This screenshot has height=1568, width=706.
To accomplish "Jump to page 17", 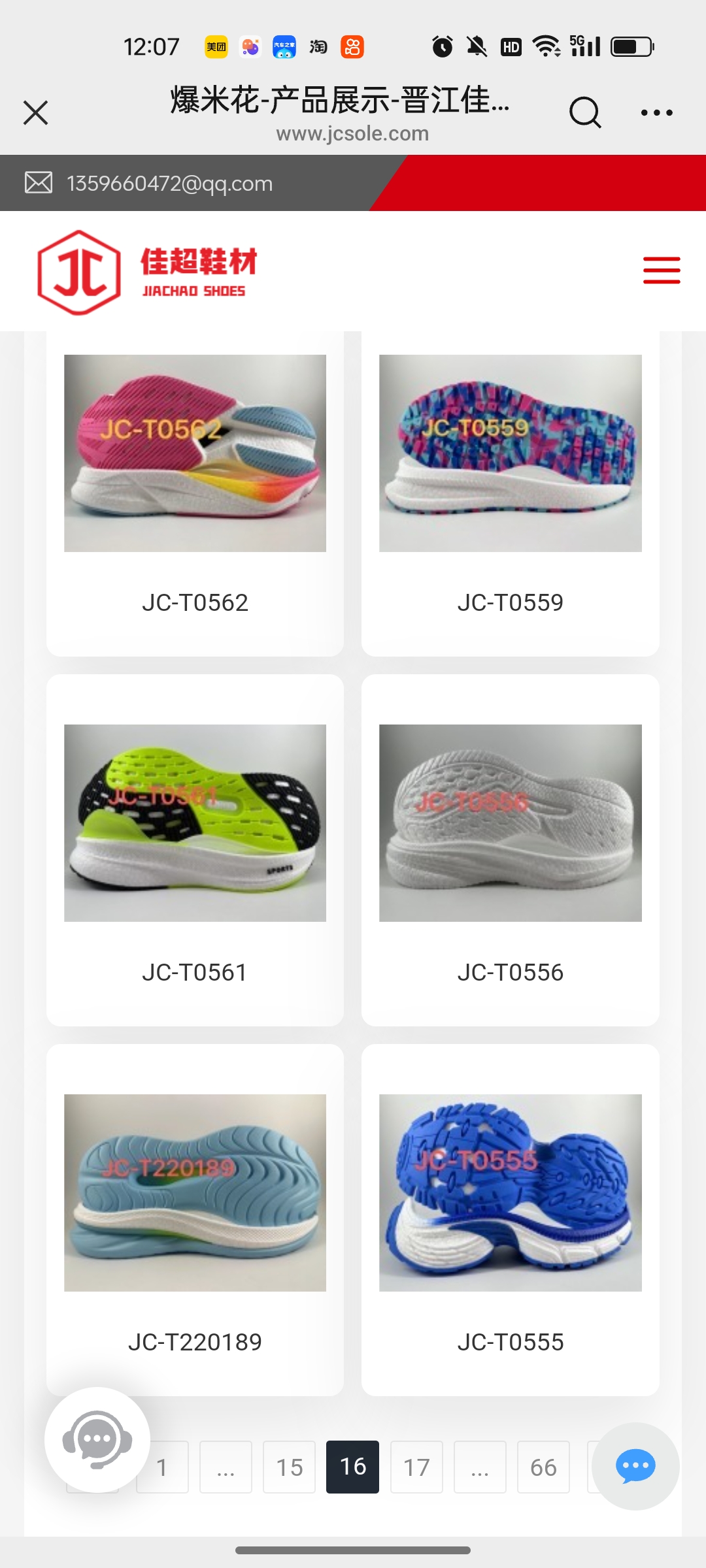I will pos(416,1467).
